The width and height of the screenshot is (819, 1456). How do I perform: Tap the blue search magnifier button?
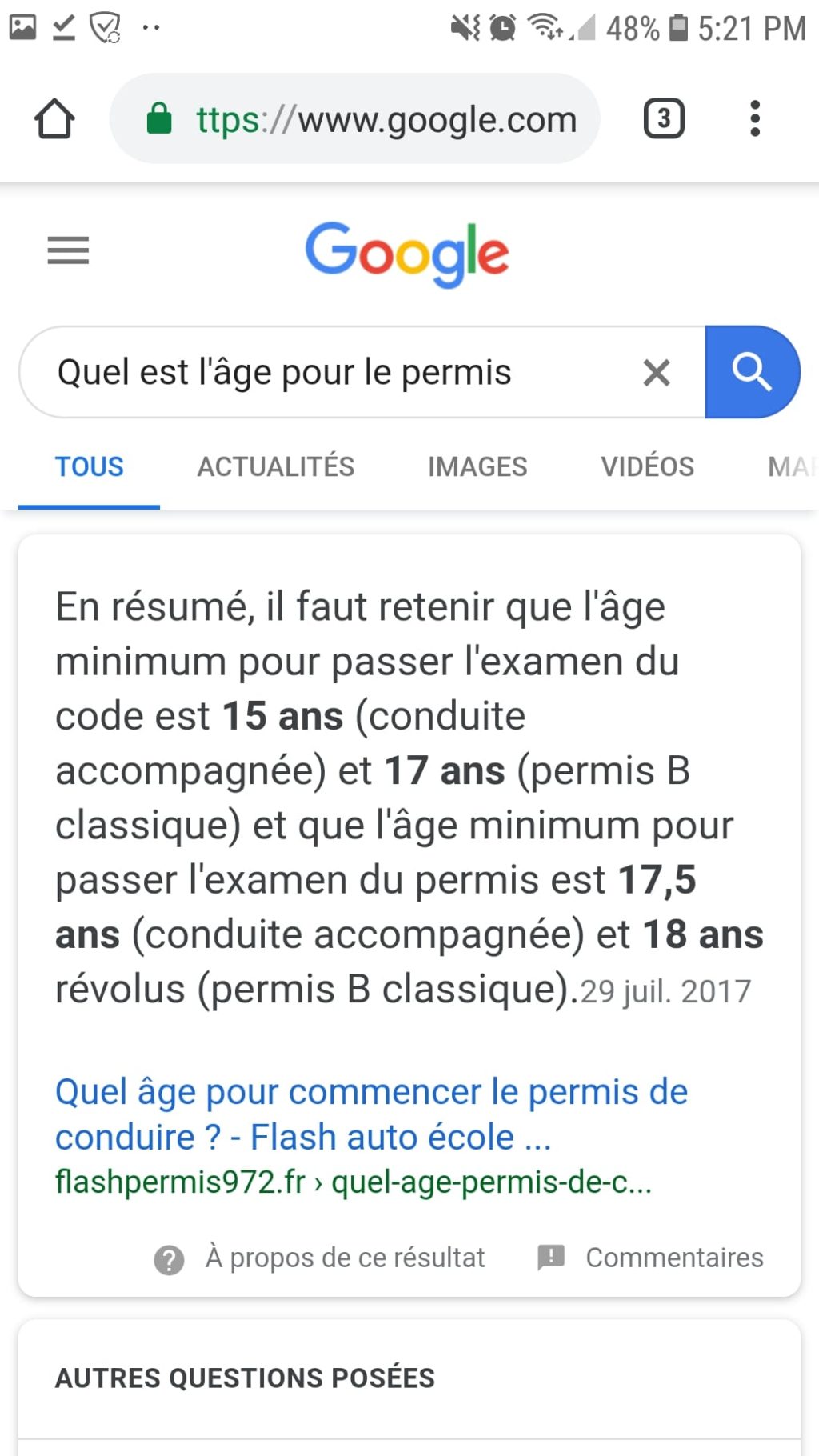coord(752,372)
